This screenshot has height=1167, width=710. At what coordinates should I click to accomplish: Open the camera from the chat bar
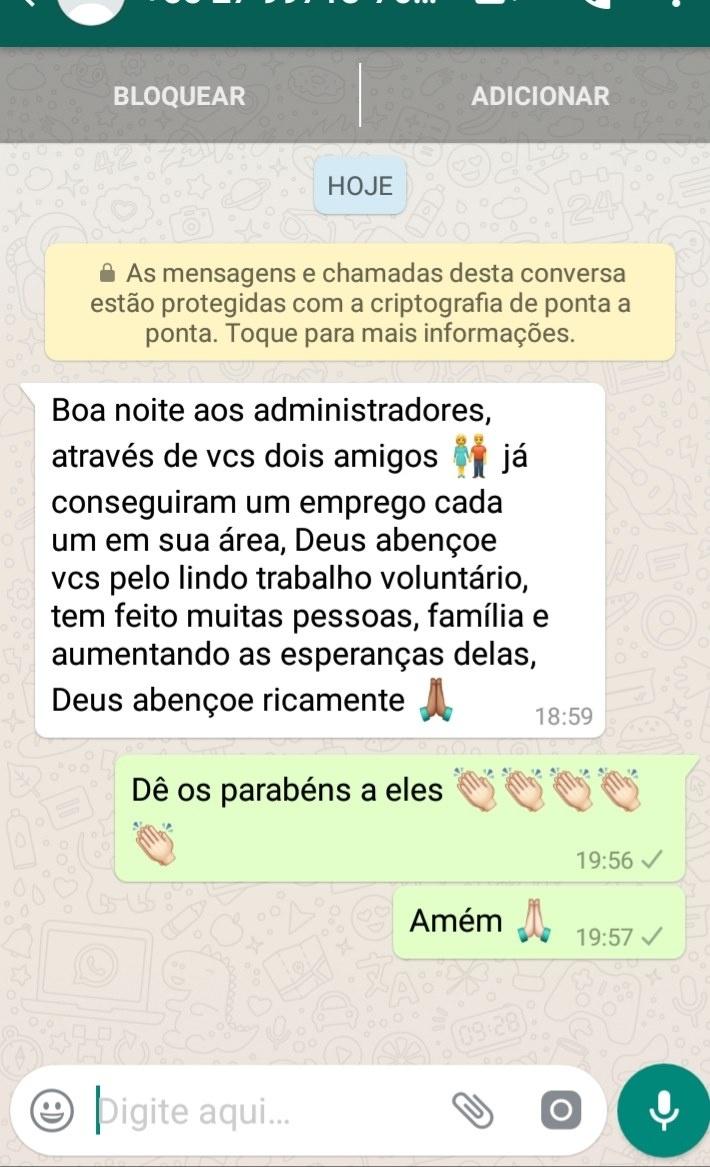tap(560, 1111)
